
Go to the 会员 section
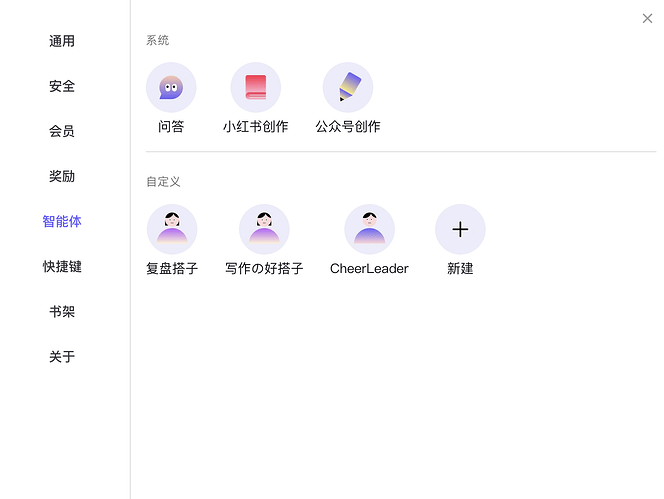pos(62,131)
